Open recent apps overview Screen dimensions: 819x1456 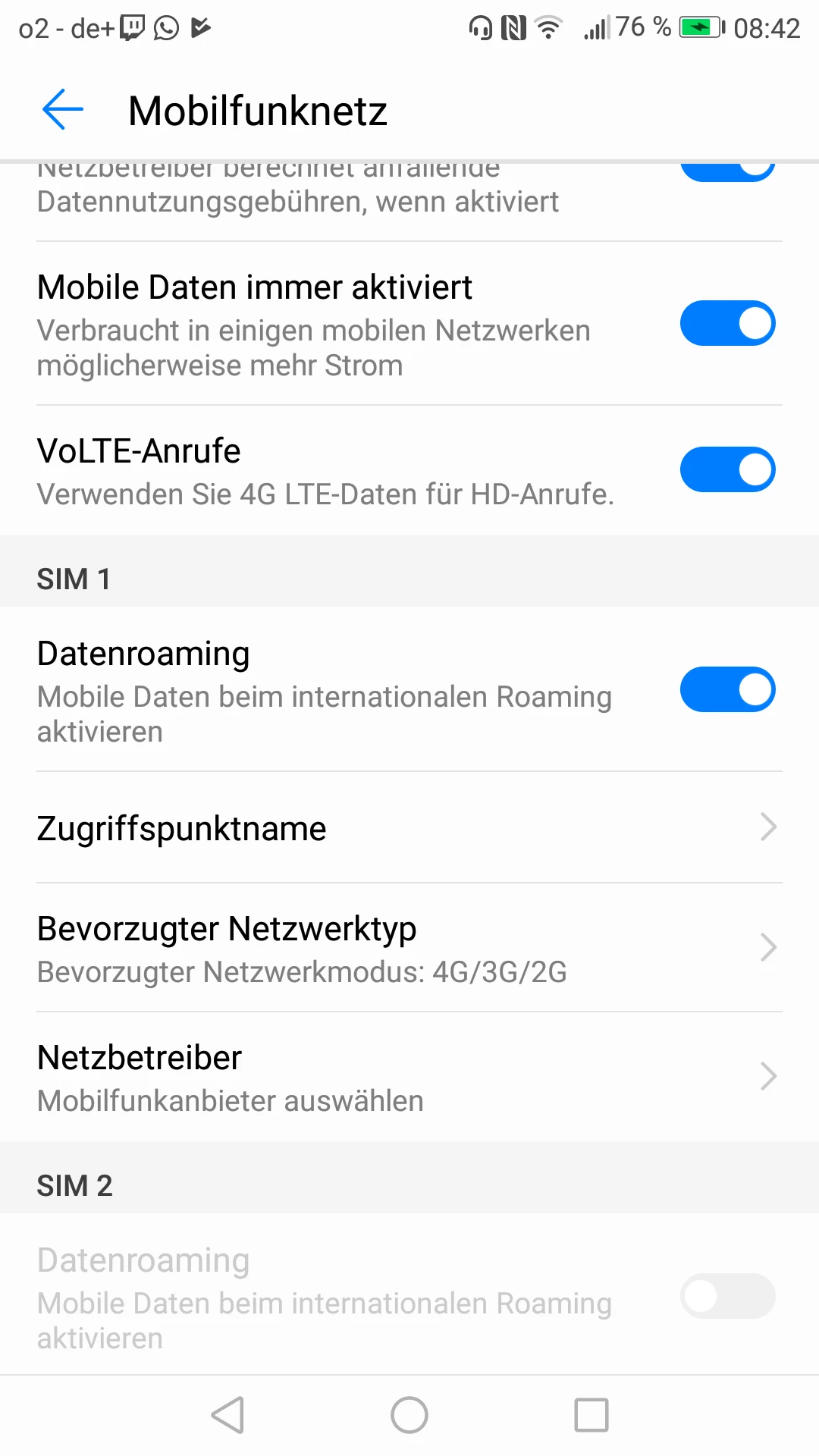click(591, 1415)
